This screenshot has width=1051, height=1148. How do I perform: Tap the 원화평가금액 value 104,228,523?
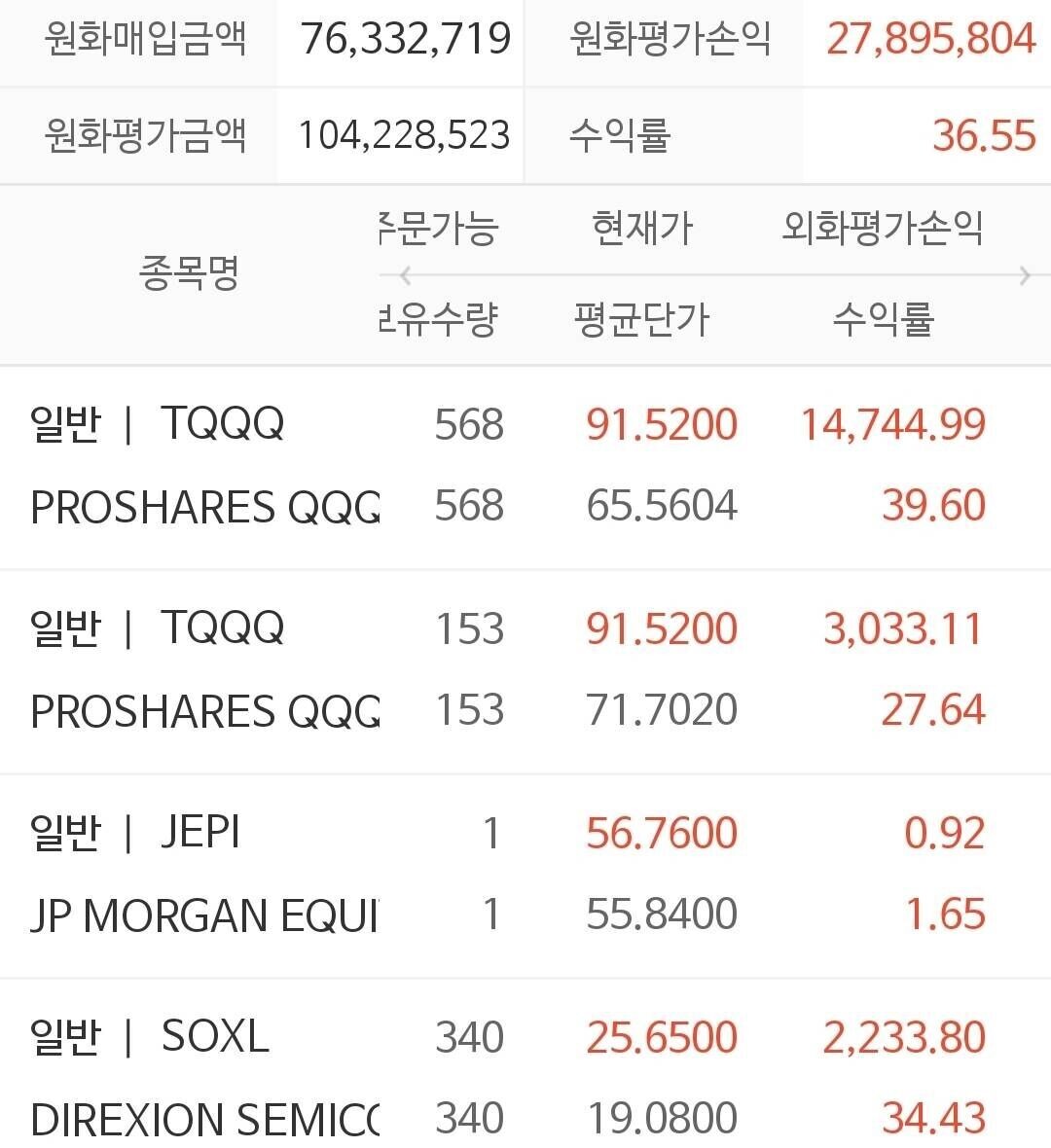click(400, 135)
